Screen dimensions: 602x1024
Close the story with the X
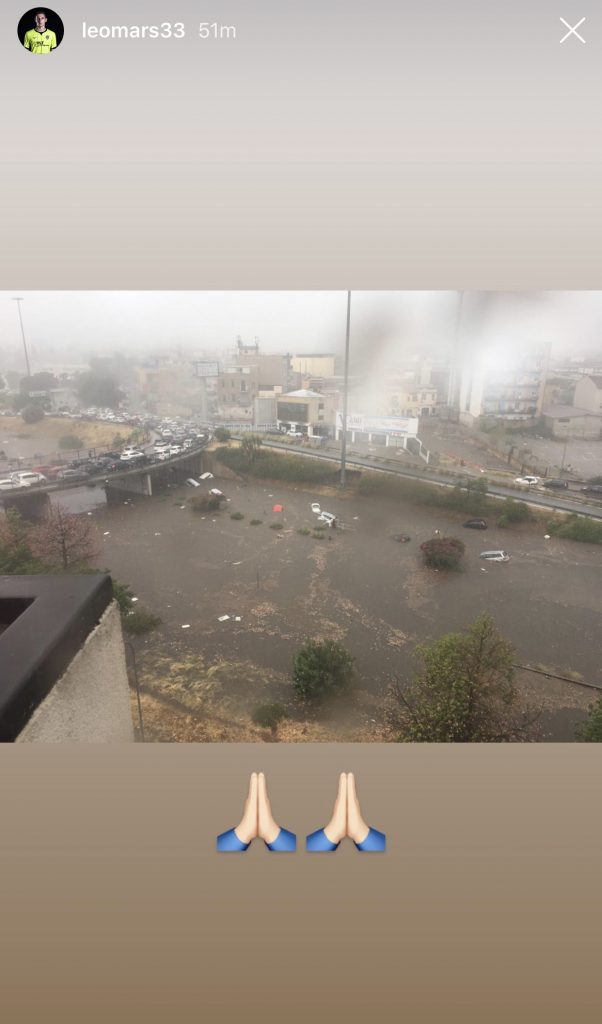point(572,30)
